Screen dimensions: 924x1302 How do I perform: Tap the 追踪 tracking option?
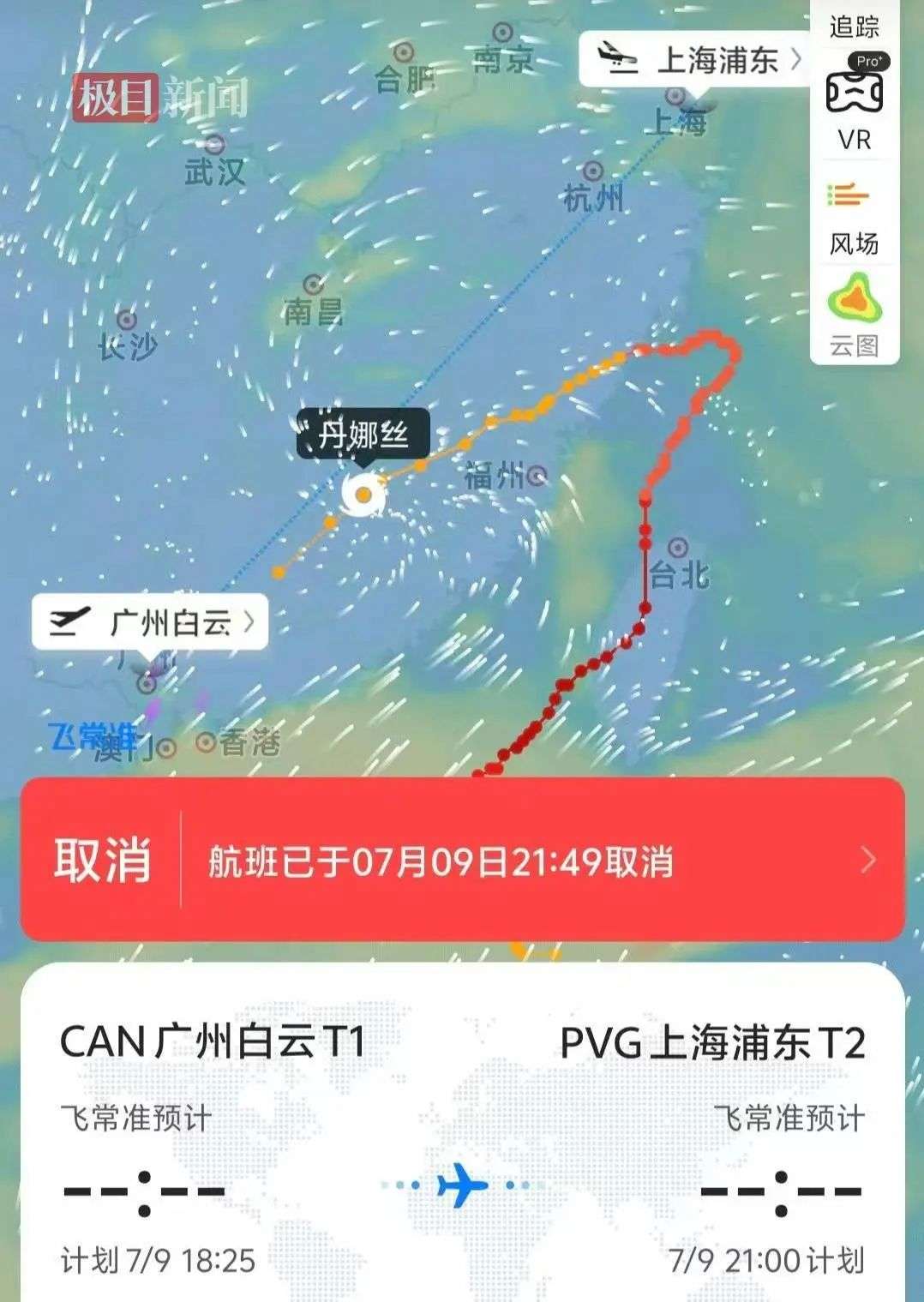854,26
